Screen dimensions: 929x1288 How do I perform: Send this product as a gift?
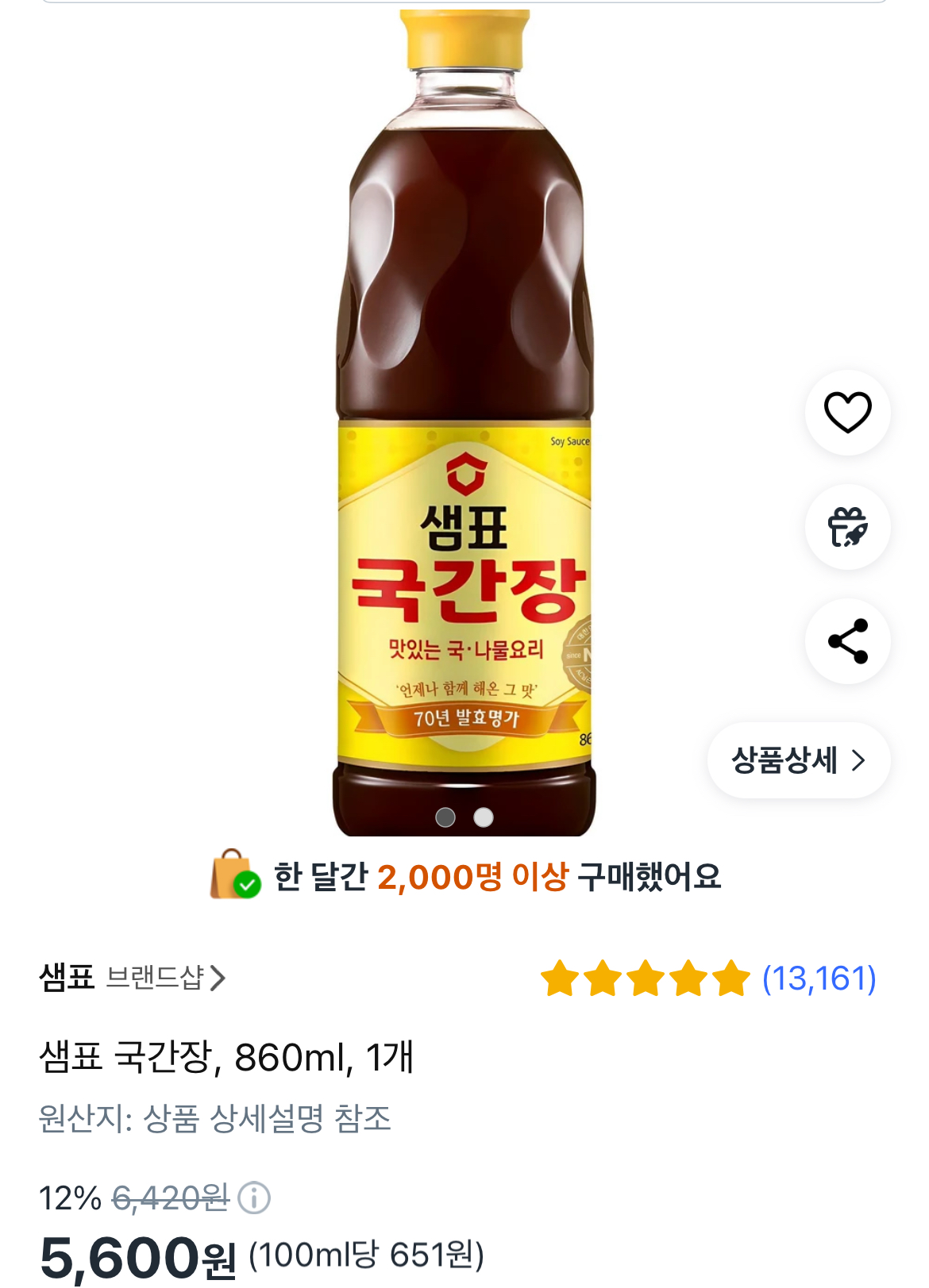(x=847, y=527)
